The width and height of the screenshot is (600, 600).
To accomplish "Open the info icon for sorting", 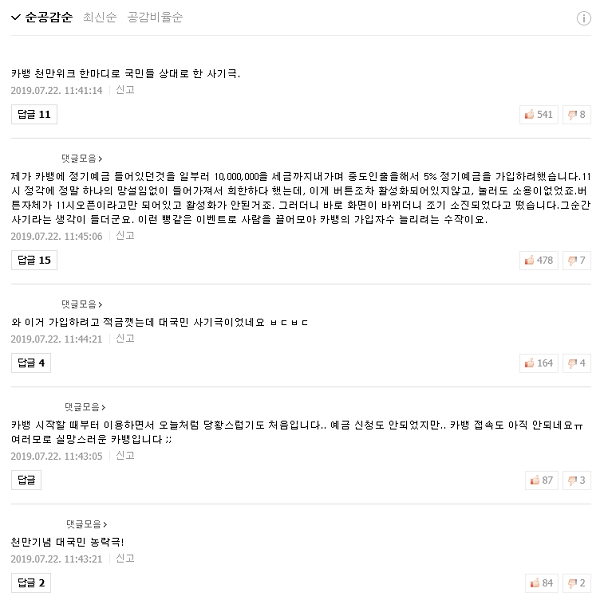I will (584, 19).
